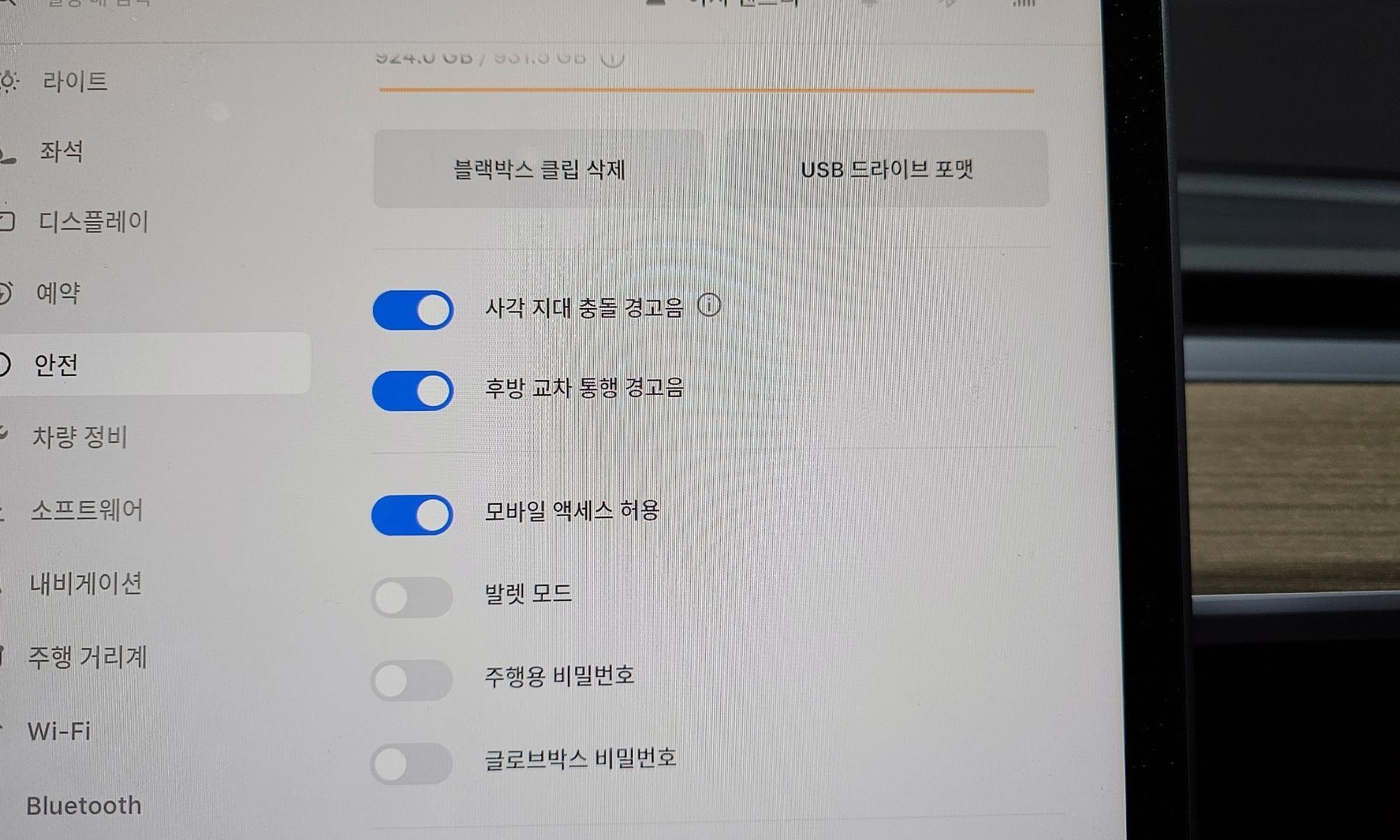Open the 좌석 settings section
The height and width of the screenshot is (840, 1400).
62,151
